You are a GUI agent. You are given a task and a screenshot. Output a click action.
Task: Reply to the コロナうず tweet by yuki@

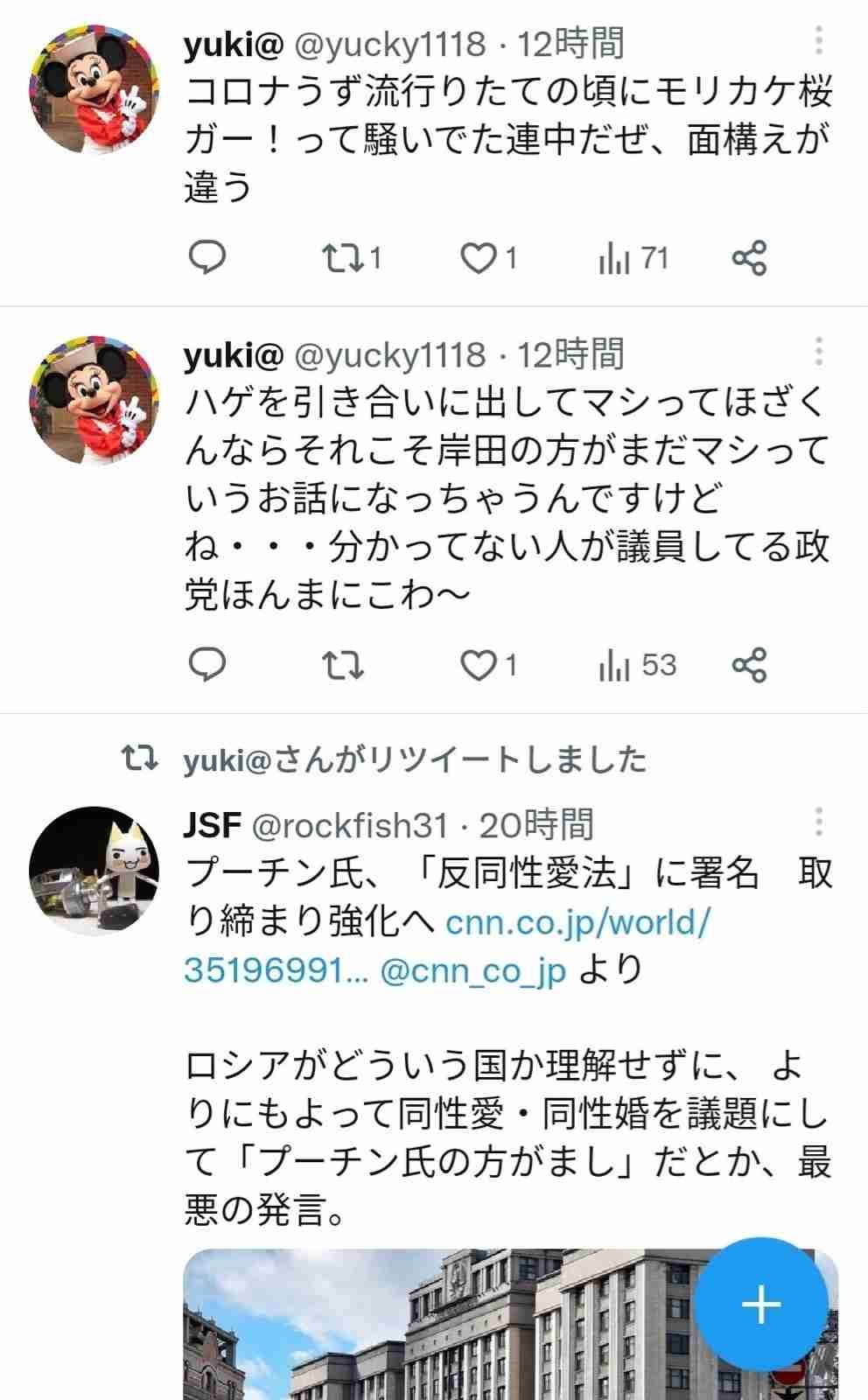point(208,258)
